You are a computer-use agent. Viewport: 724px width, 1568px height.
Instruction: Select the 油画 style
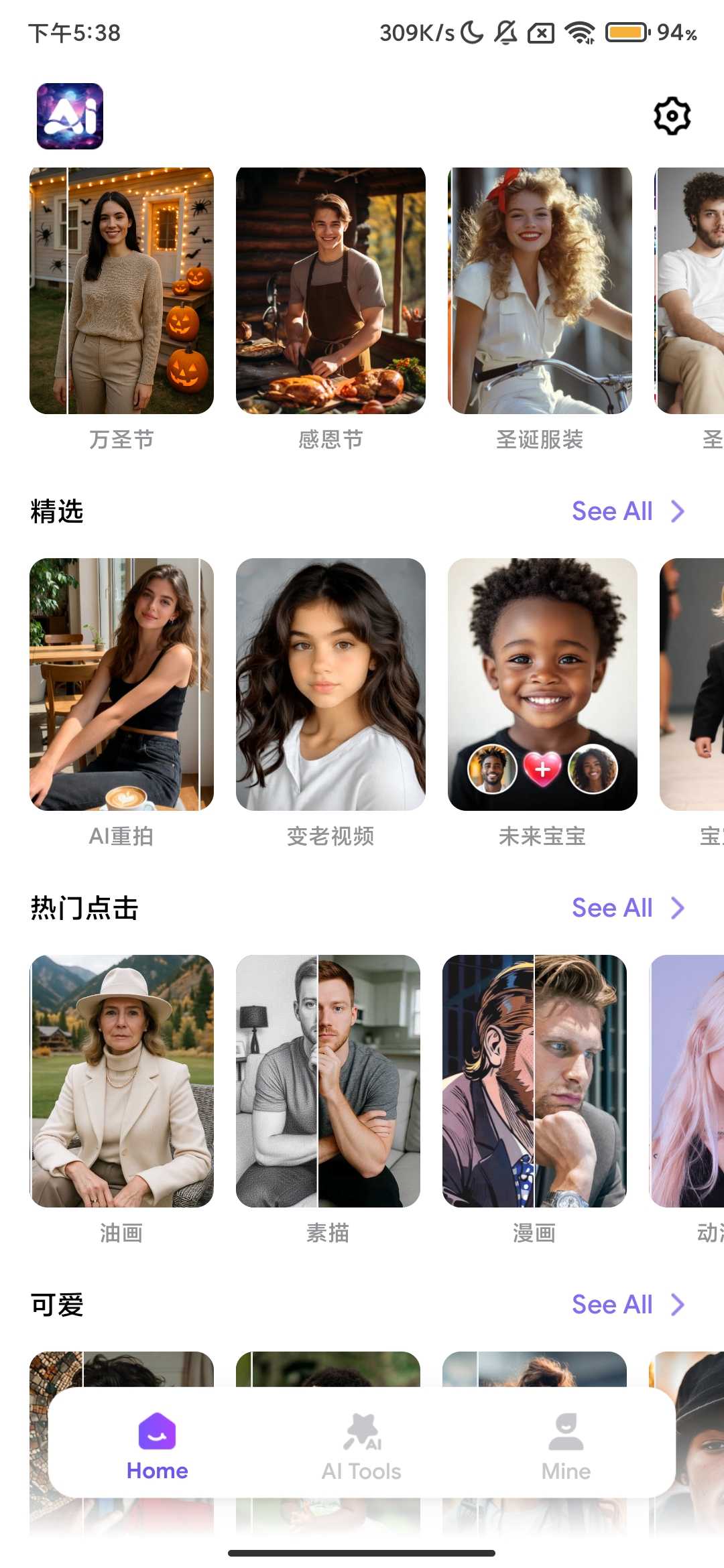tap(121, 1081)
